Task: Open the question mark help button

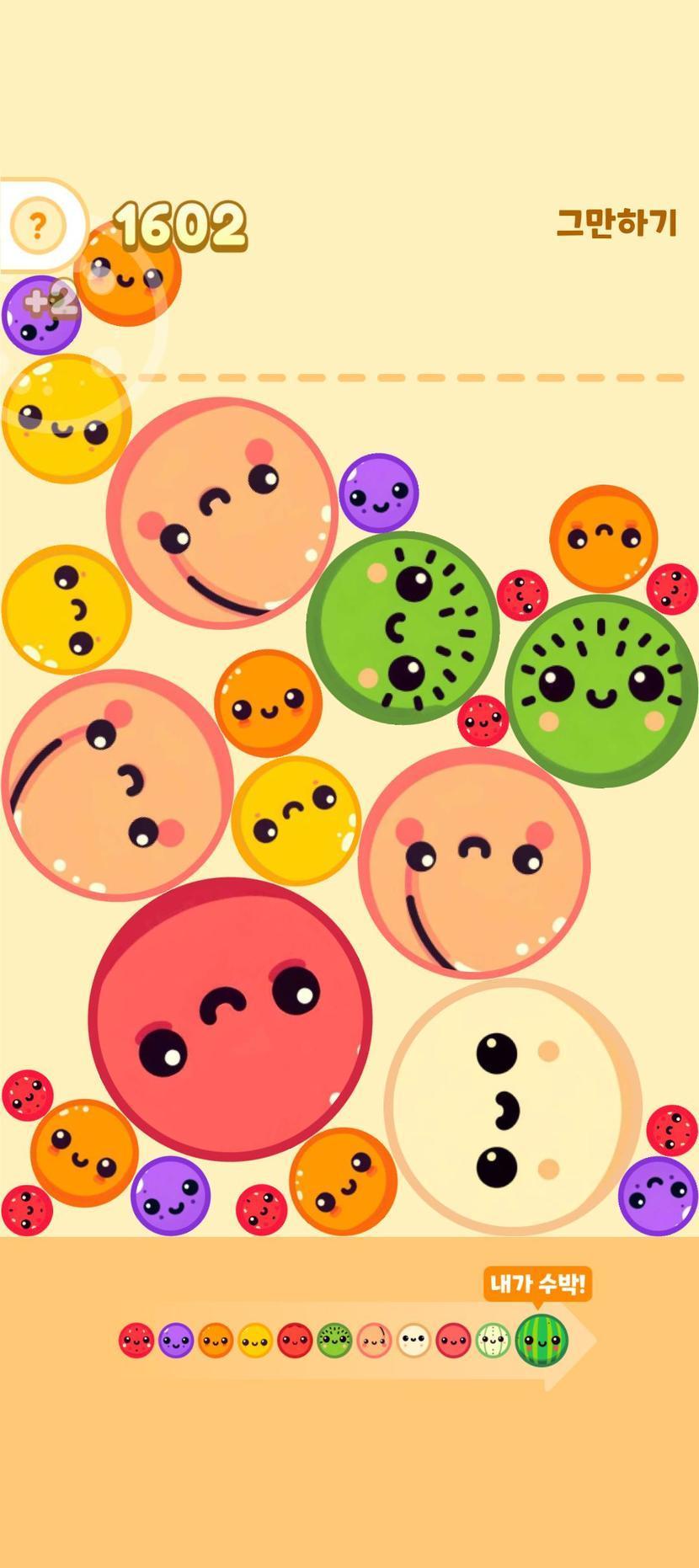Action: (37, 226)
